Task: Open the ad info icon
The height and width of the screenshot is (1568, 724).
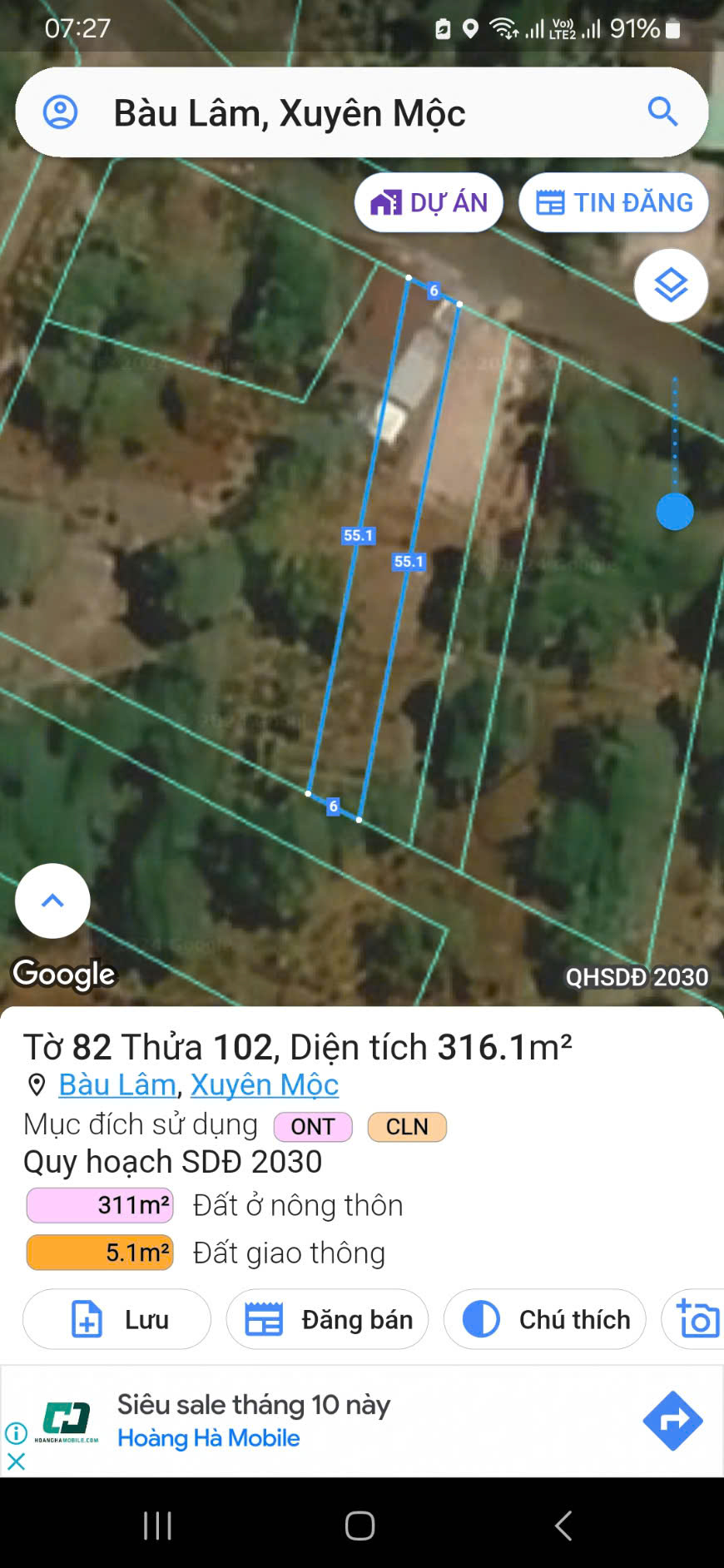Action: (16, 1432)
